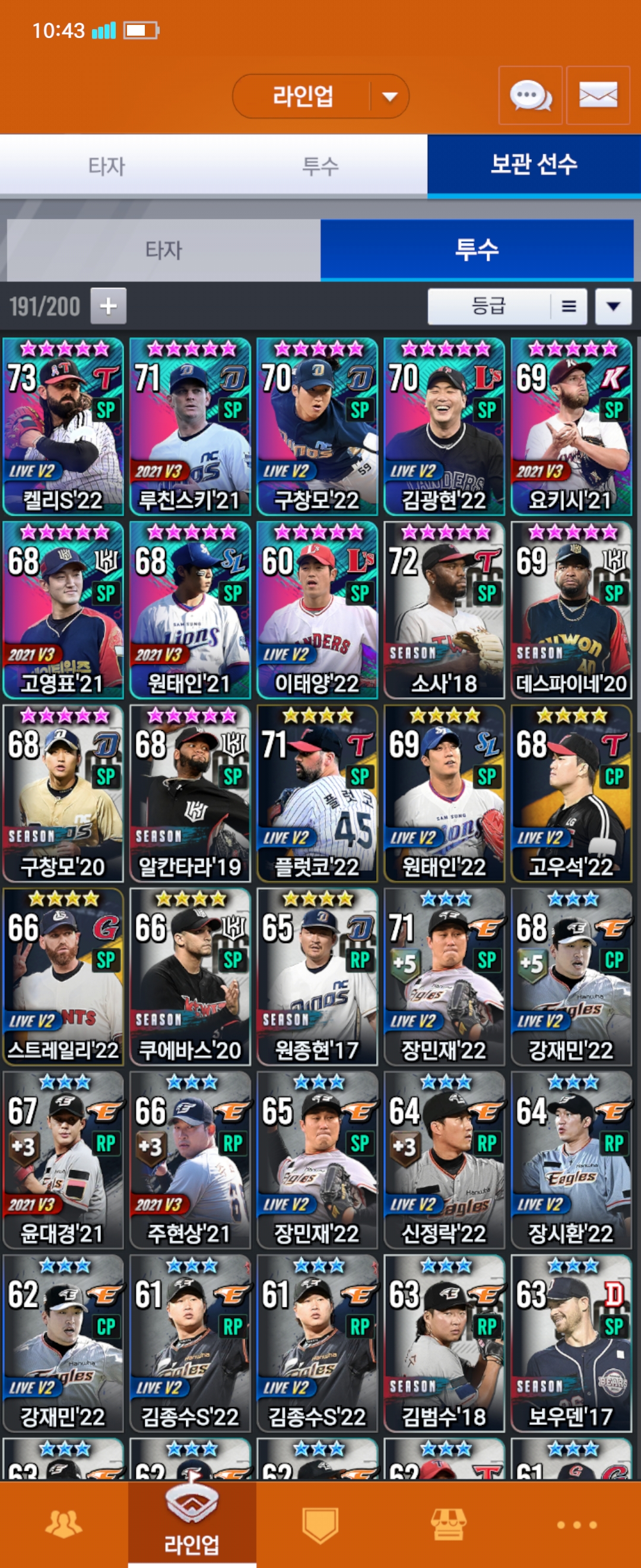This screenshot has height=1568, width=641.
Task: Open the shop tab in bottom navigation
Action: (448, 1523)
